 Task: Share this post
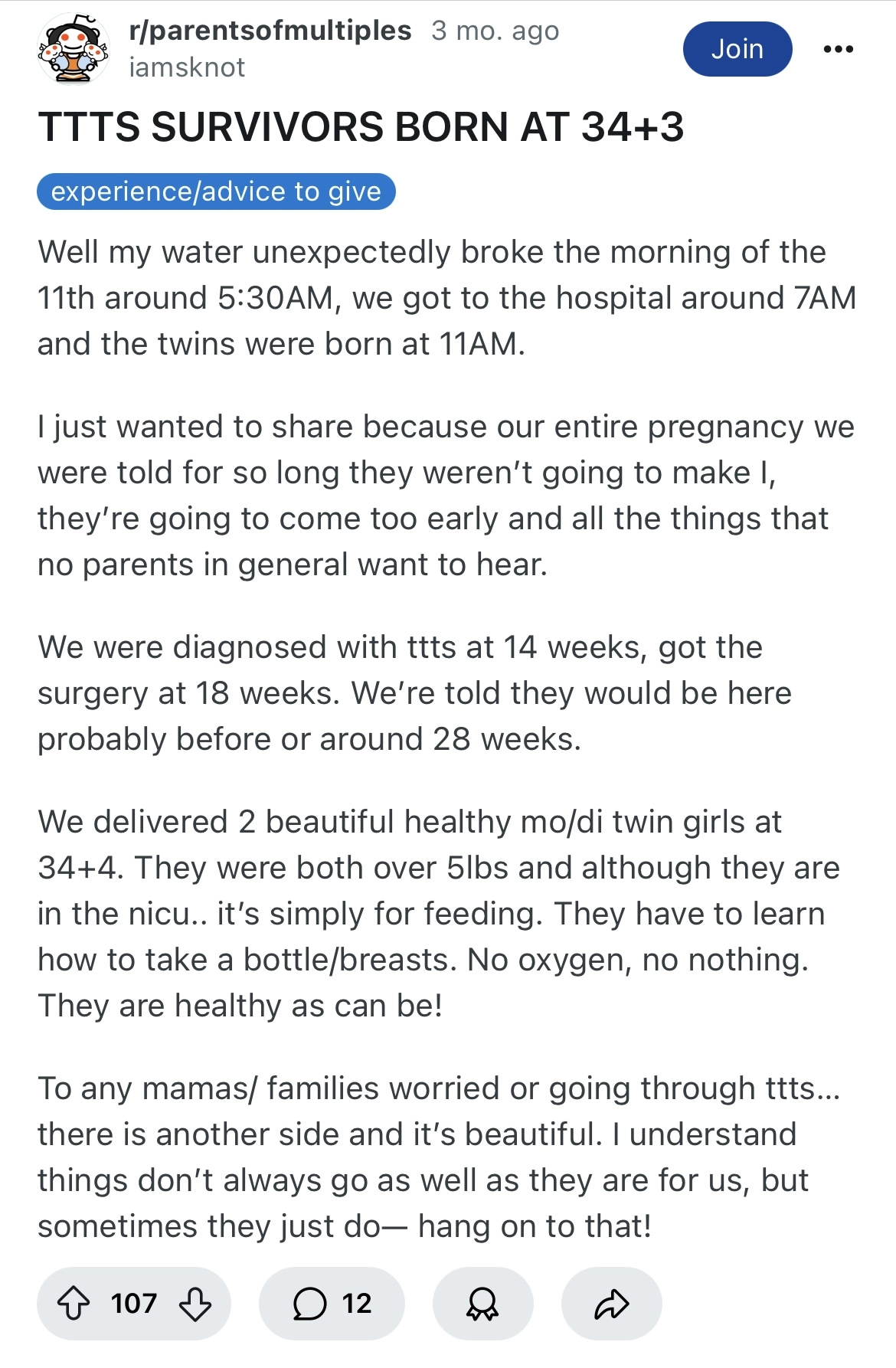click(611, 1303)
